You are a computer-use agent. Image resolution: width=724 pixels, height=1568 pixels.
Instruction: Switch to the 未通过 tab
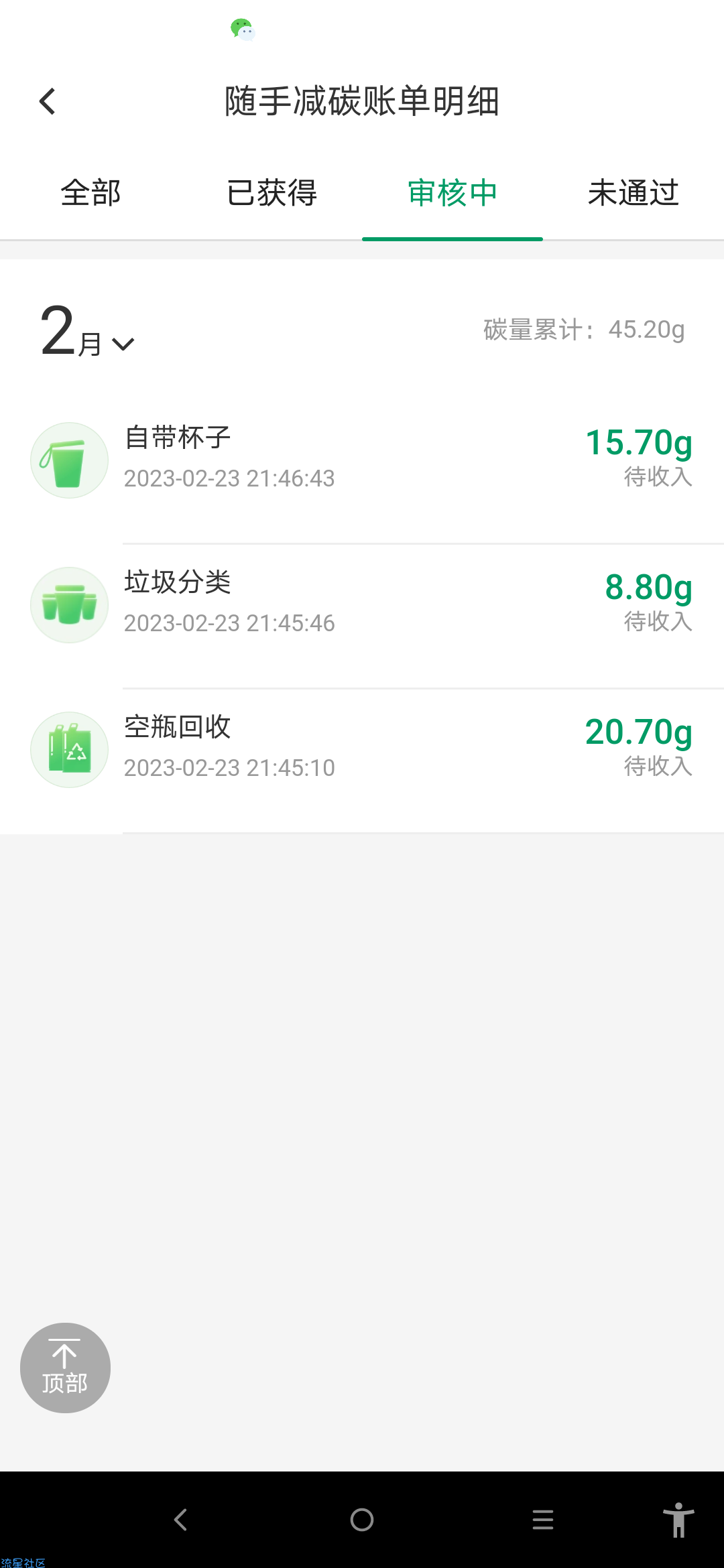pyautogui.click(x=633, y=194)
